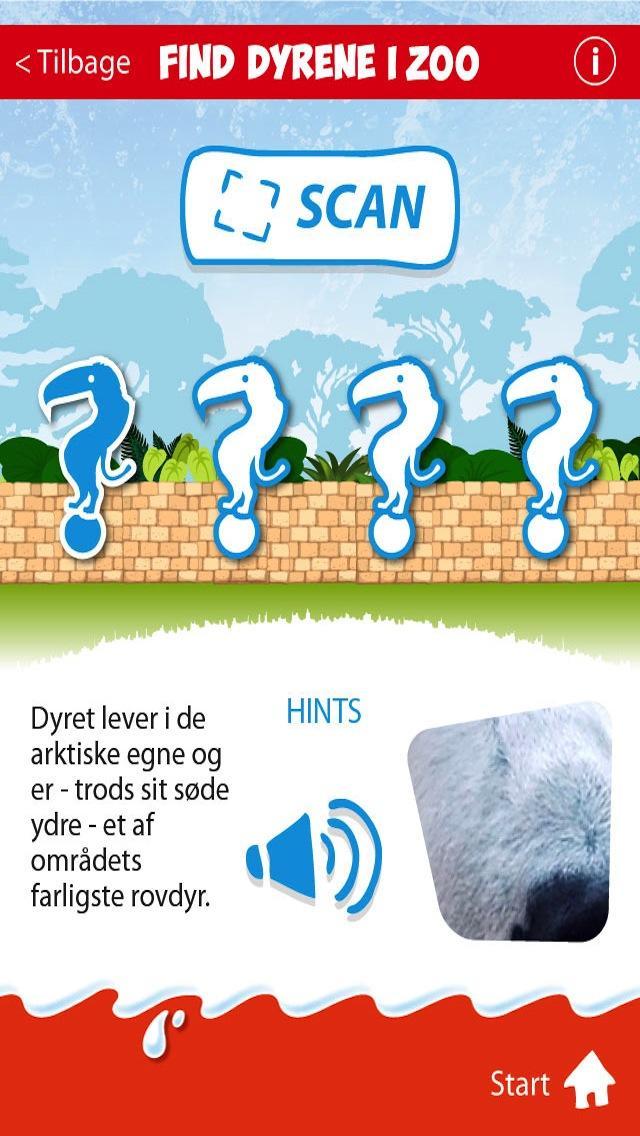Image resolution: width=640 pixels, height=1136 pixels.
Task: Go back with the Tilbage button
Action: (73, 63)
